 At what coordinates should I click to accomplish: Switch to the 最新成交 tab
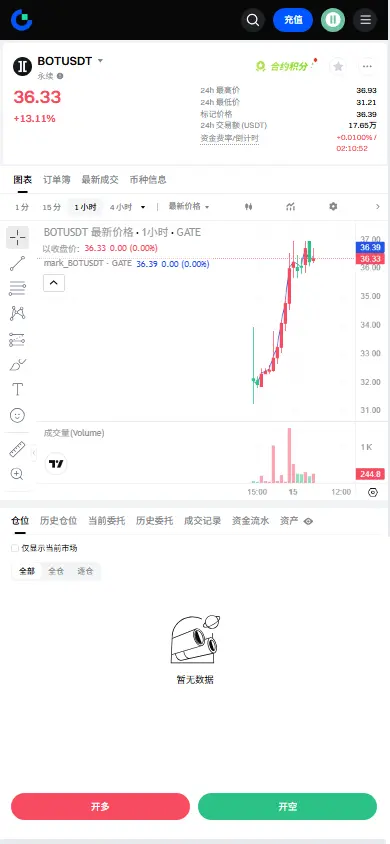100,180
